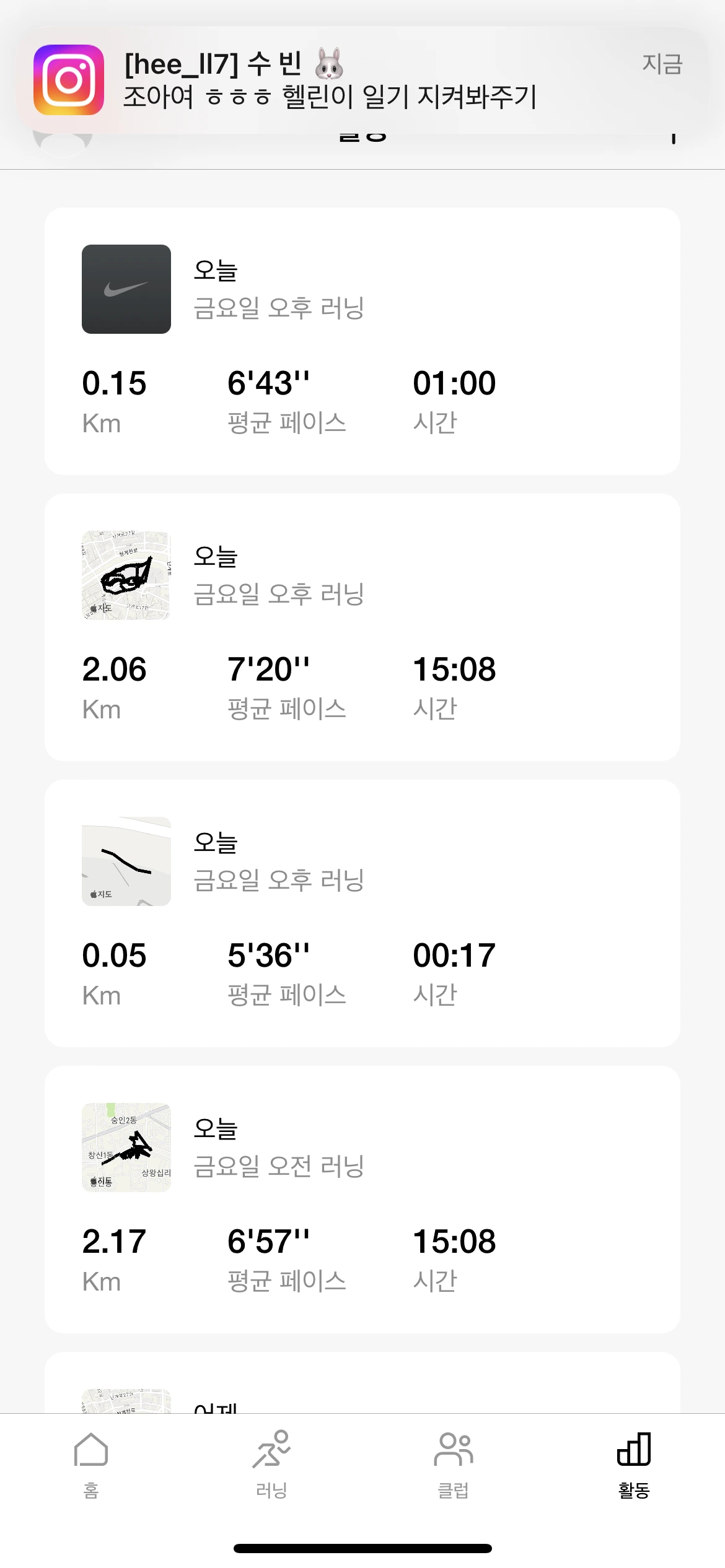Open the 0.15 Km run card
This screenshot has height=1568, width=725.
(x=362, y=341)
